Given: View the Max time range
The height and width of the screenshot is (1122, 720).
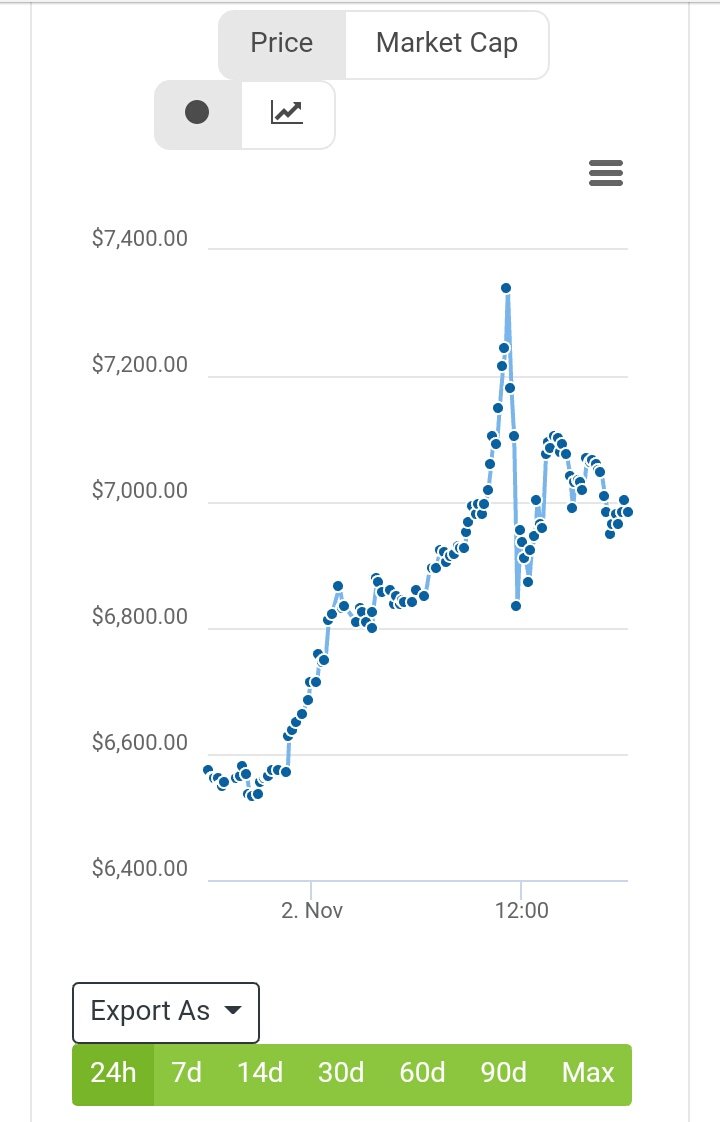Looking at the screenshot, I should click(588, 1074).
